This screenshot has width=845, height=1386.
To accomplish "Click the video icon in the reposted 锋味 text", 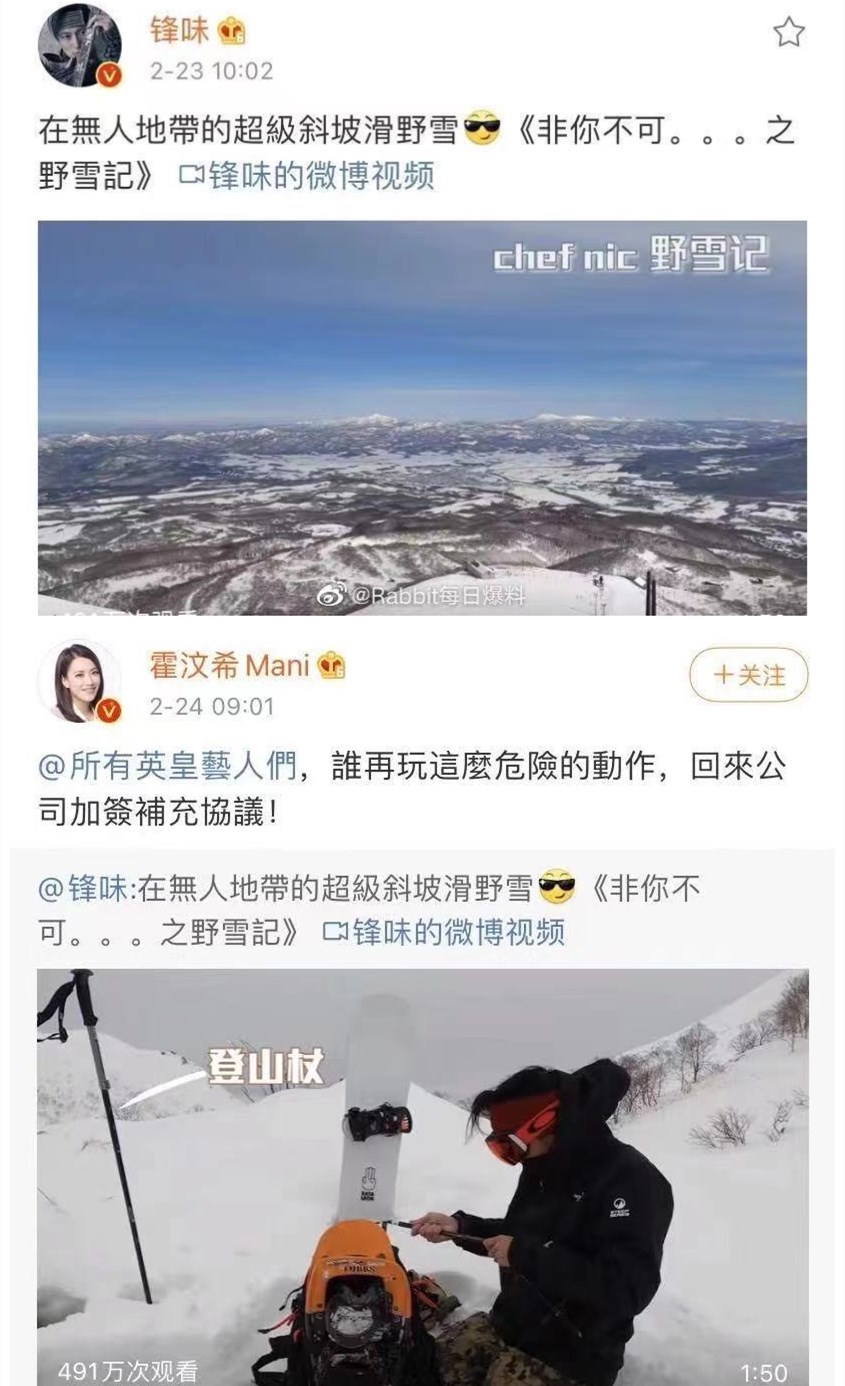I will pyautogui.click(x=338, y=933).
